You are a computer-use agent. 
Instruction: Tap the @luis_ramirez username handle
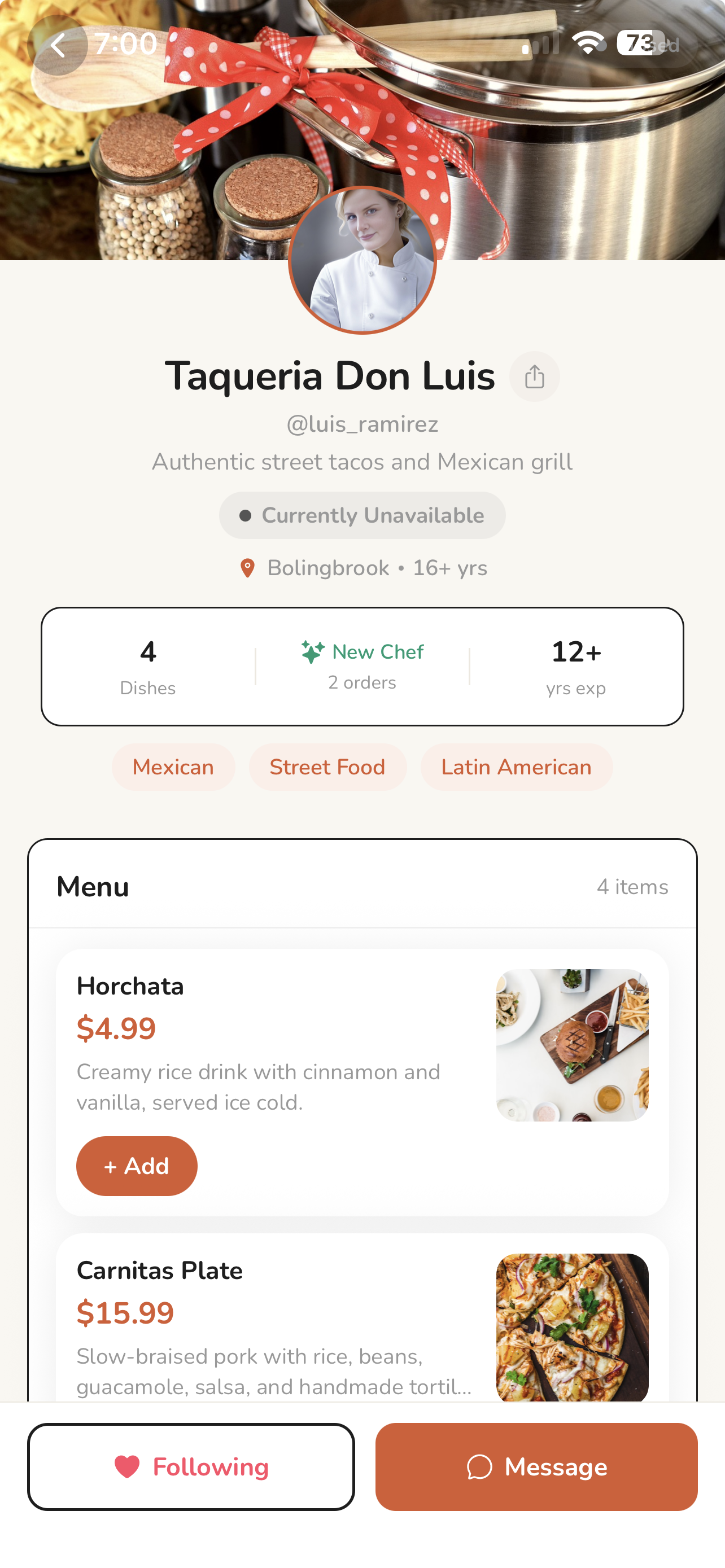(362, 423)
